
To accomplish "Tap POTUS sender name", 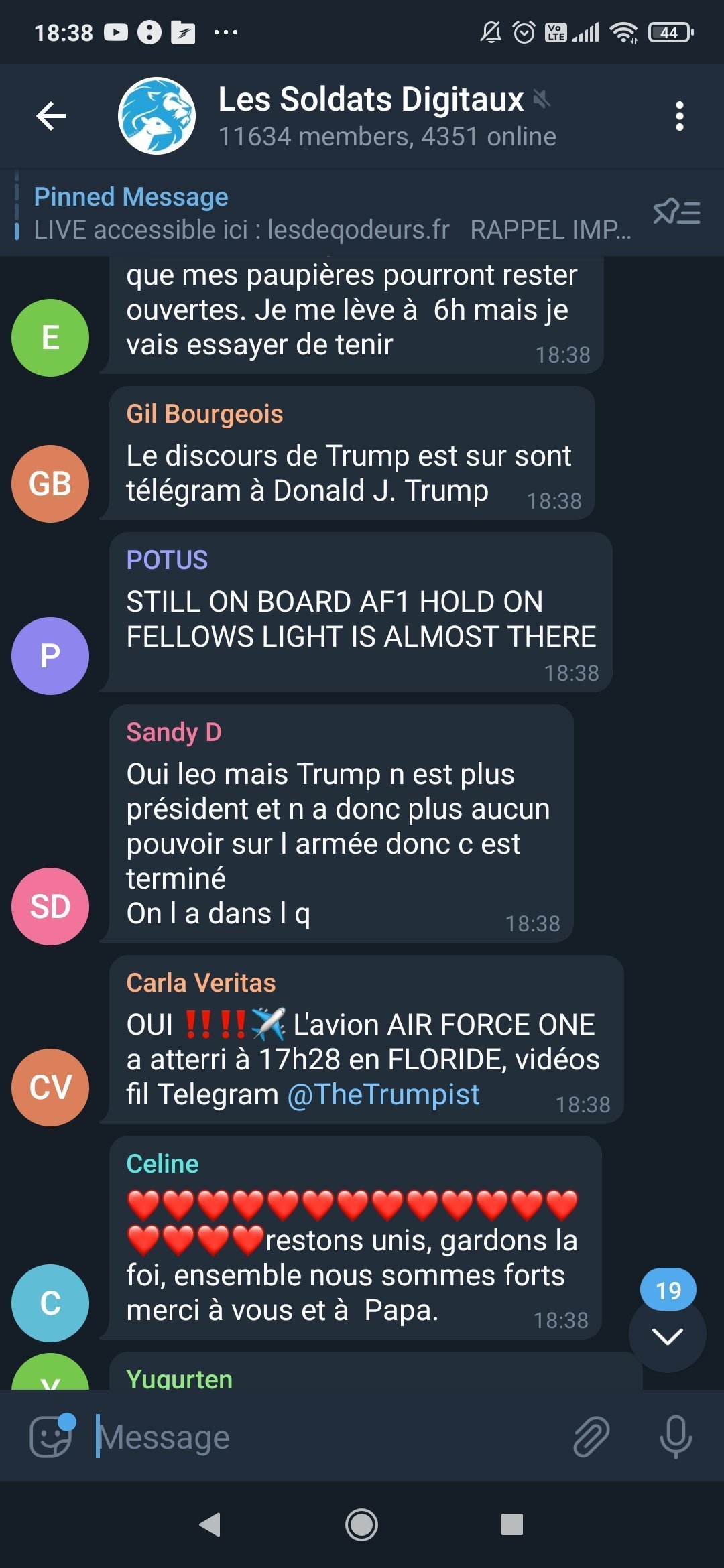I will click(x=167, y=560).
